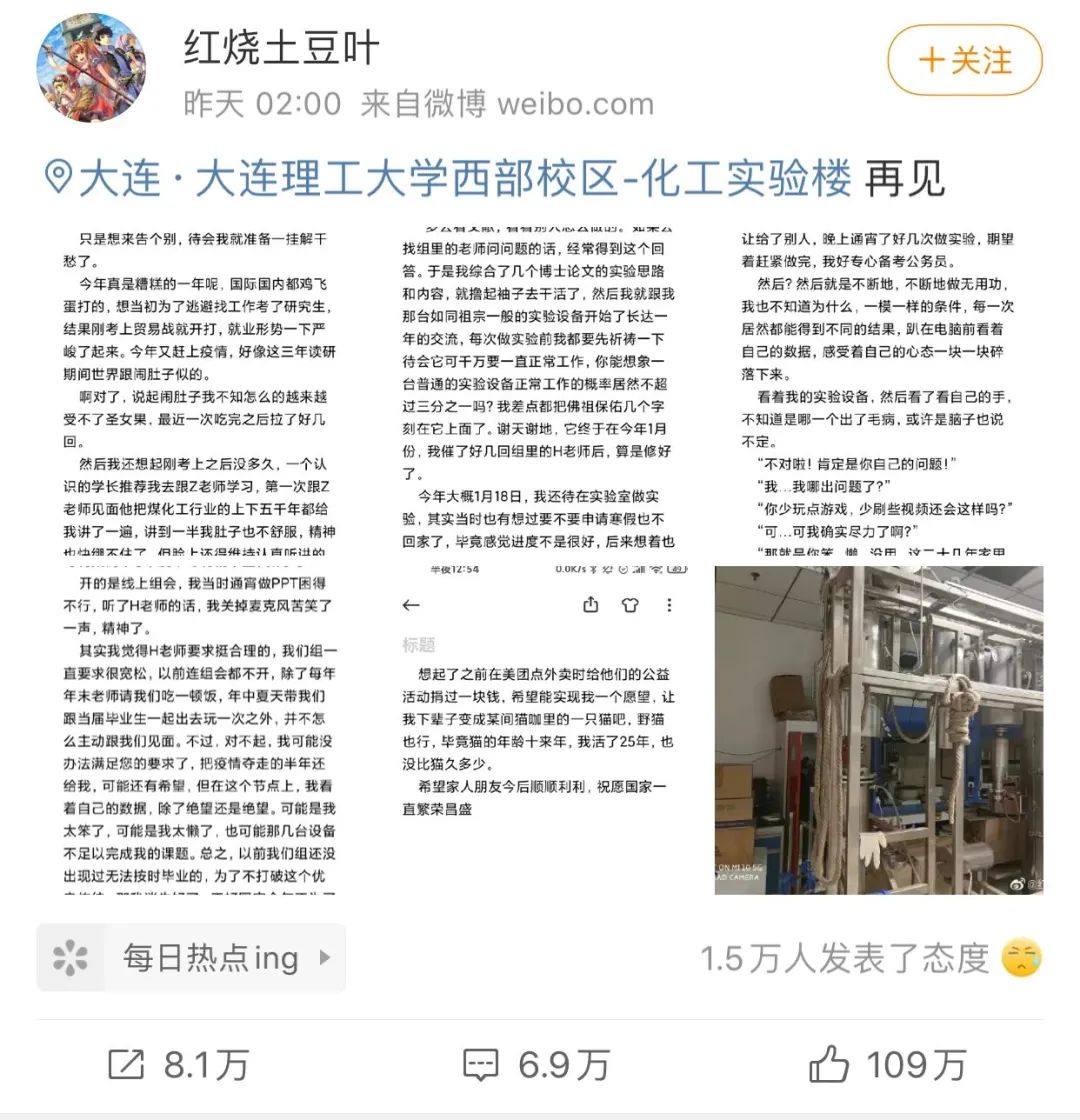Follow user 红烧土豆叶 with 关注 button

coord(964,61)
